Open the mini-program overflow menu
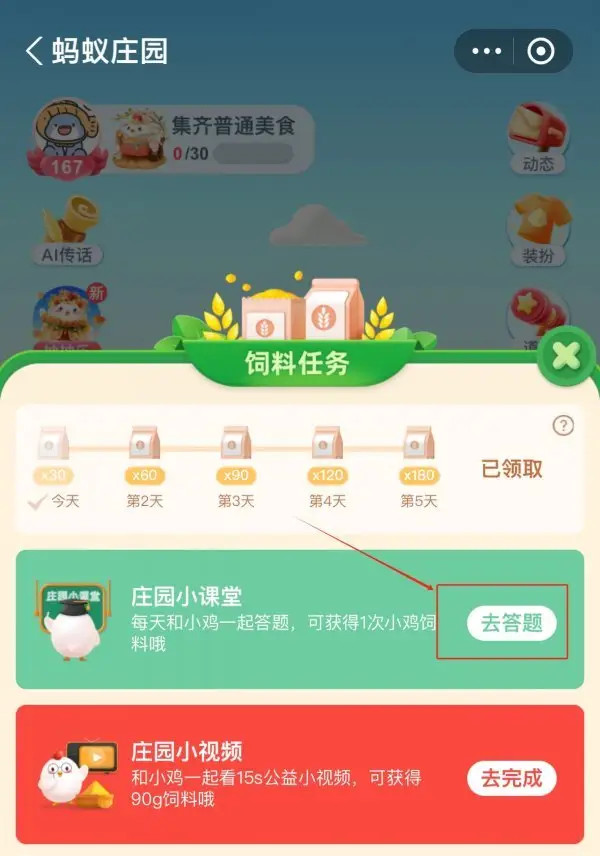 [x=487, y=51]
